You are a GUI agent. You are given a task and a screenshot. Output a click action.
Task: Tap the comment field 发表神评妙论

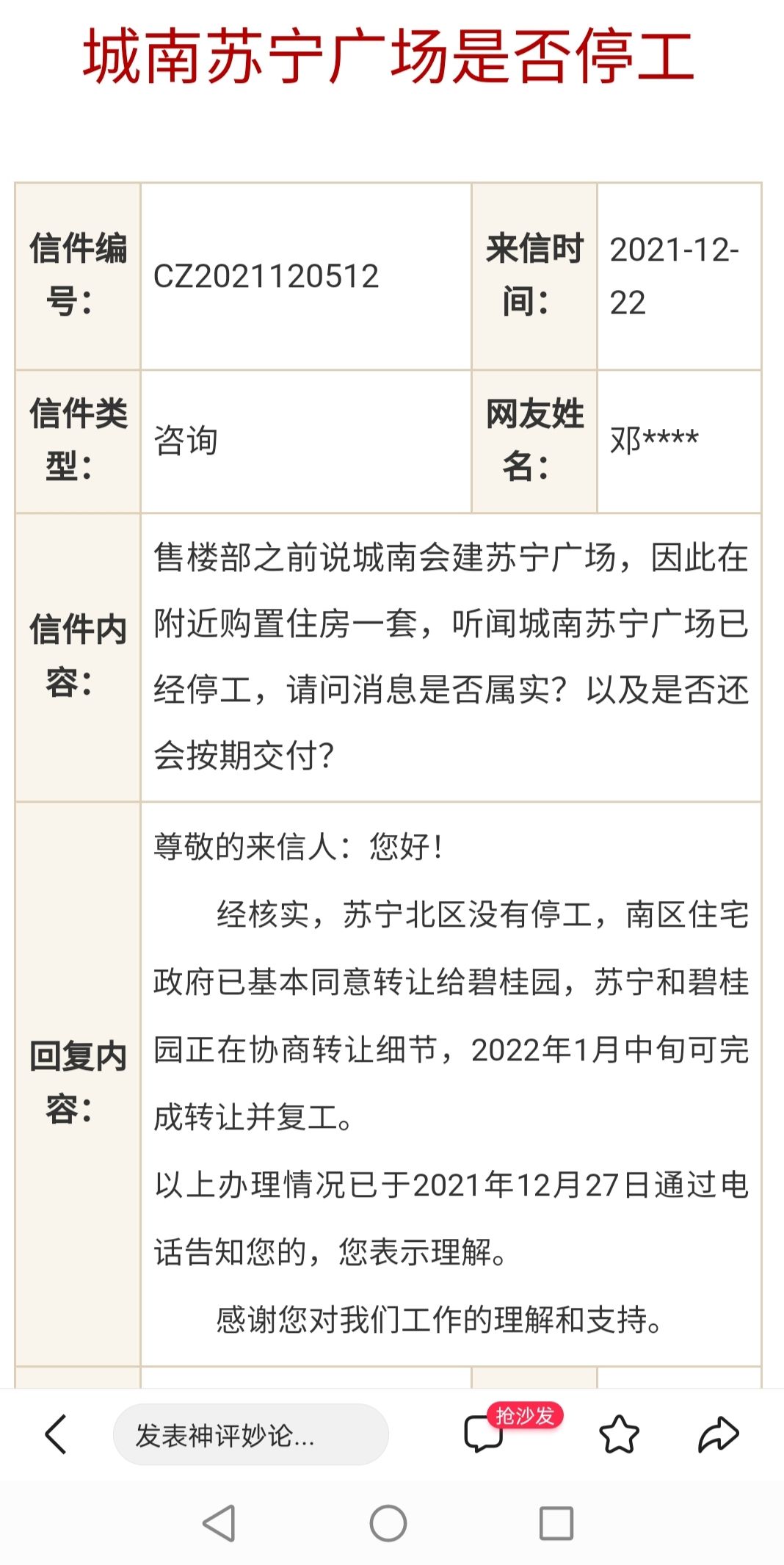tap(250, 1434)
